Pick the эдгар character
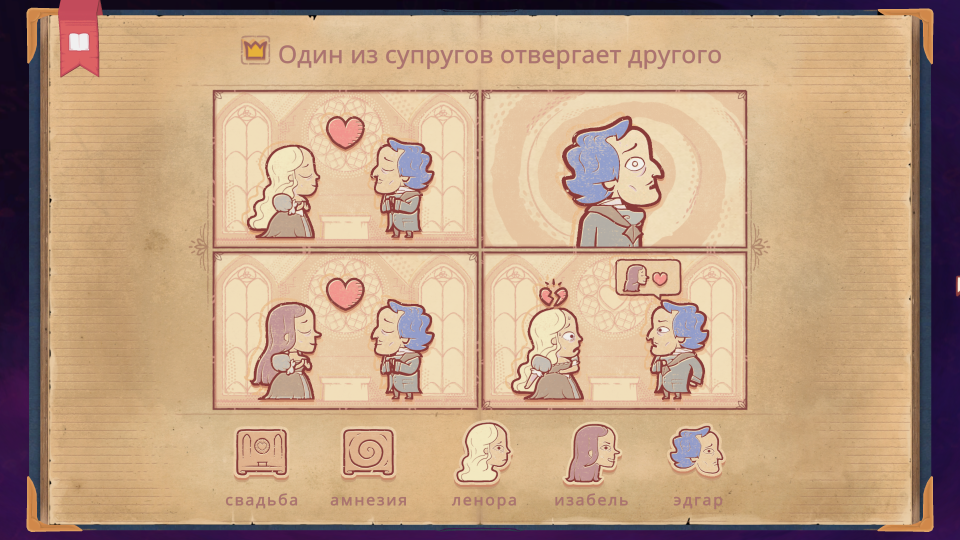This screenshot has height=540, width=960. point(696,454)
